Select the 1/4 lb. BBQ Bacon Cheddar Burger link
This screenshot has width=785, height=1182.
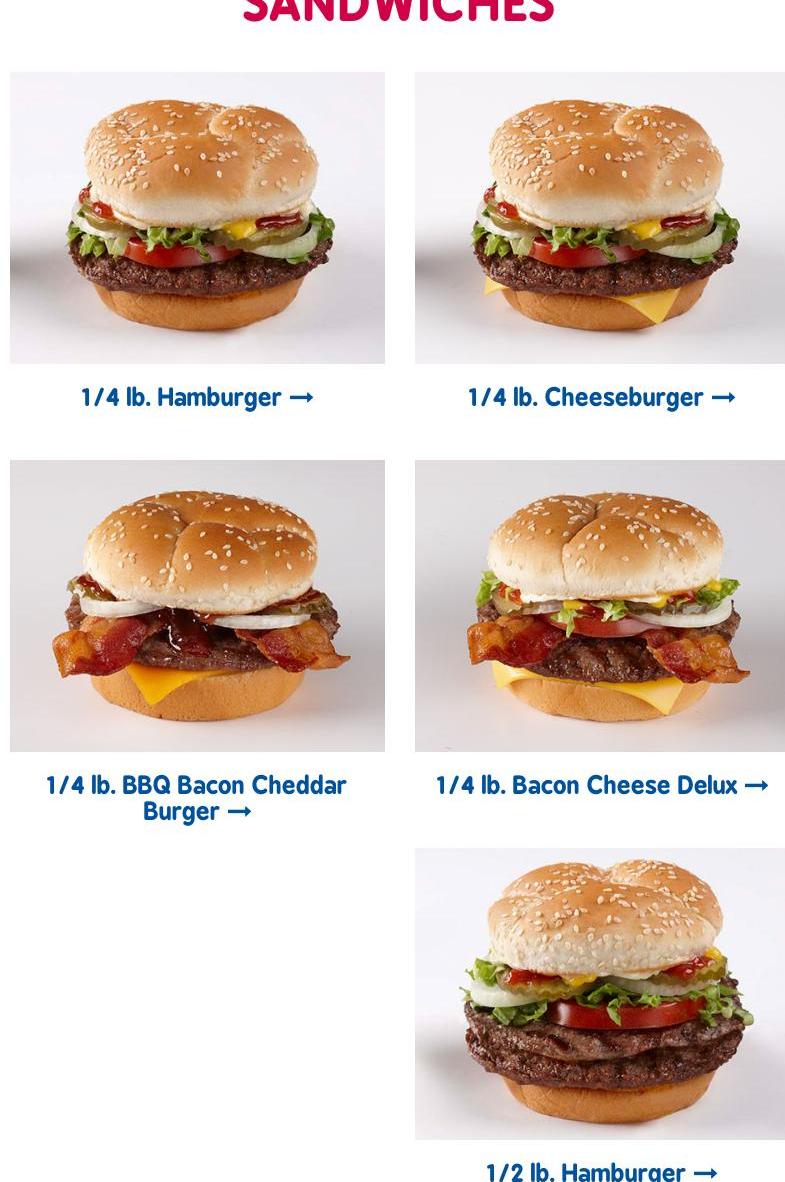197,798
